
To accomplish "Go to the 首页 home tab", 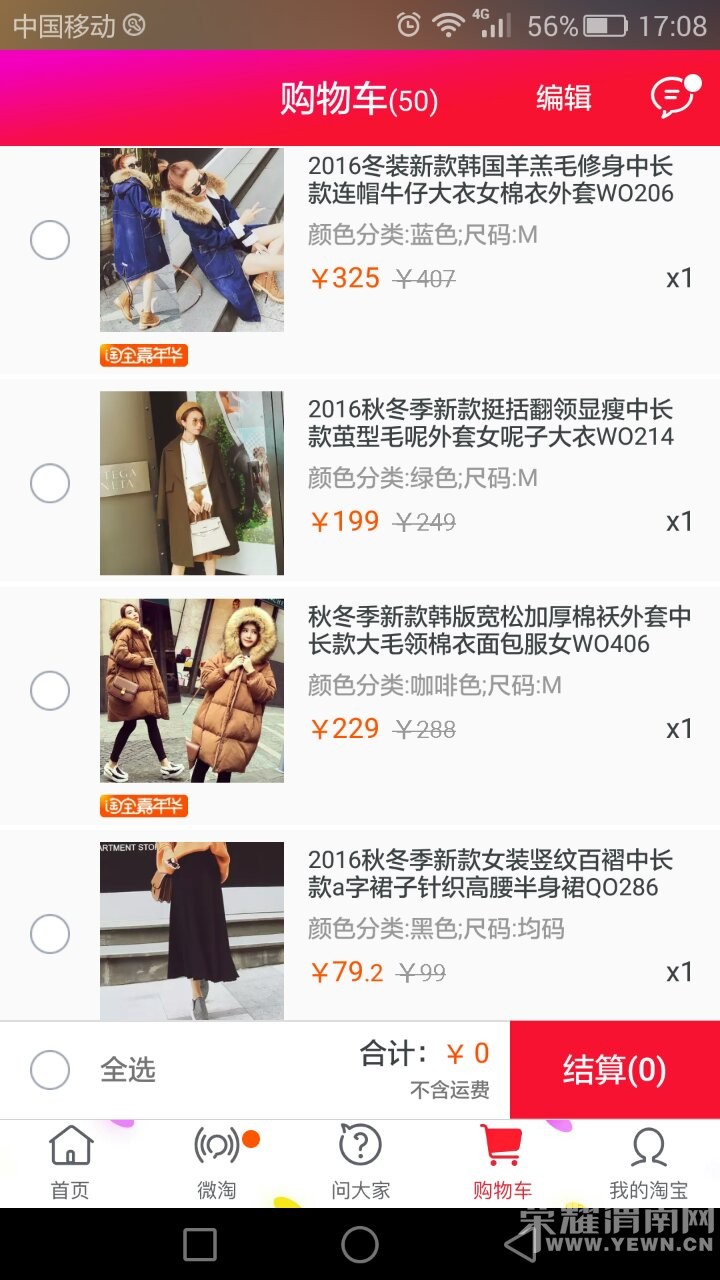I will pyautogui.click(x=70, y=1162).
